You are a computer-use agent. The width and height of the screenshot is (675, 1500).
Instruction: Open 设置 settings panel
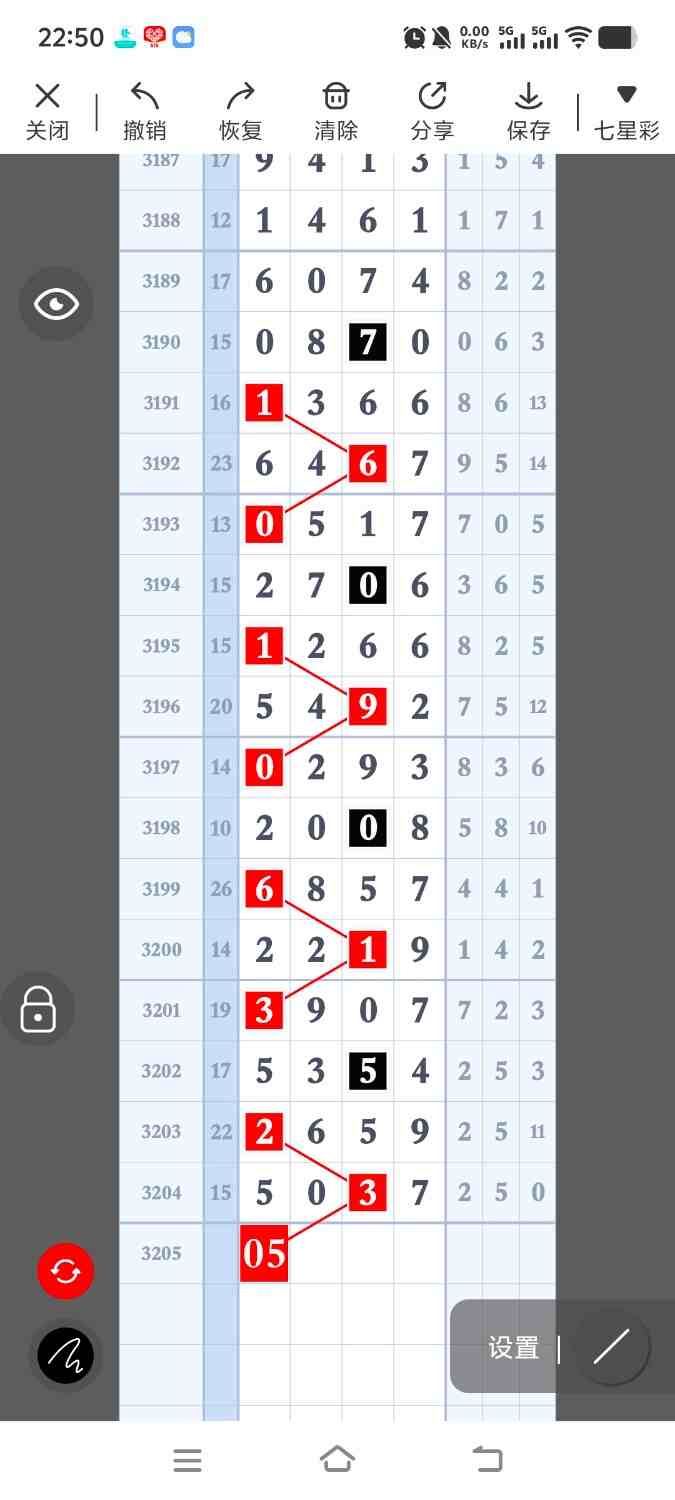tap(514, 1348)
